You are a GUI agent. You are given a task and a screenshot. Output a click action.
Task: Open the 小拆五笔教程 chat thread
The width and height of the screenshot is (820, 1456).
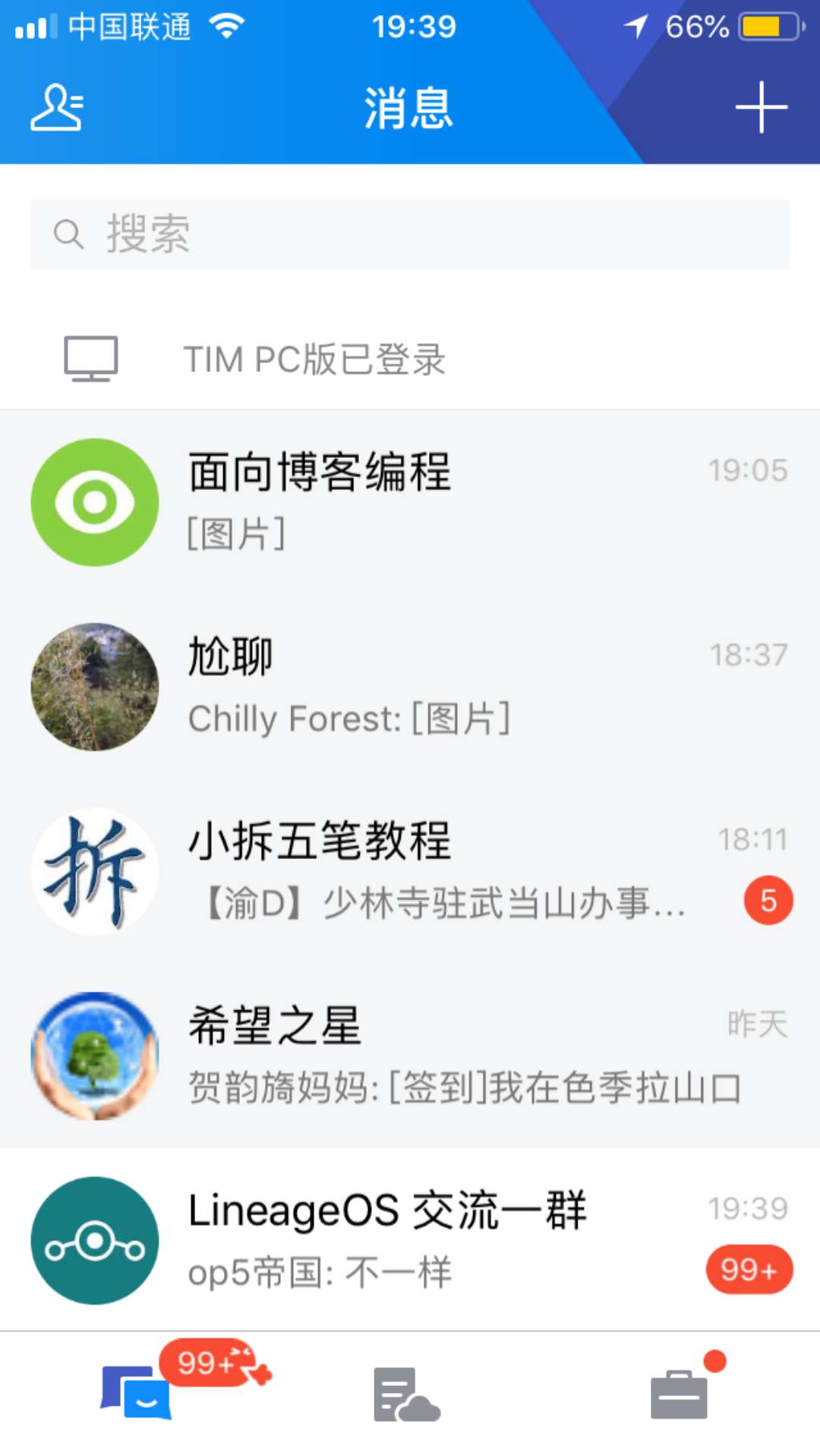pyautogui.click(x=410, y=871)
